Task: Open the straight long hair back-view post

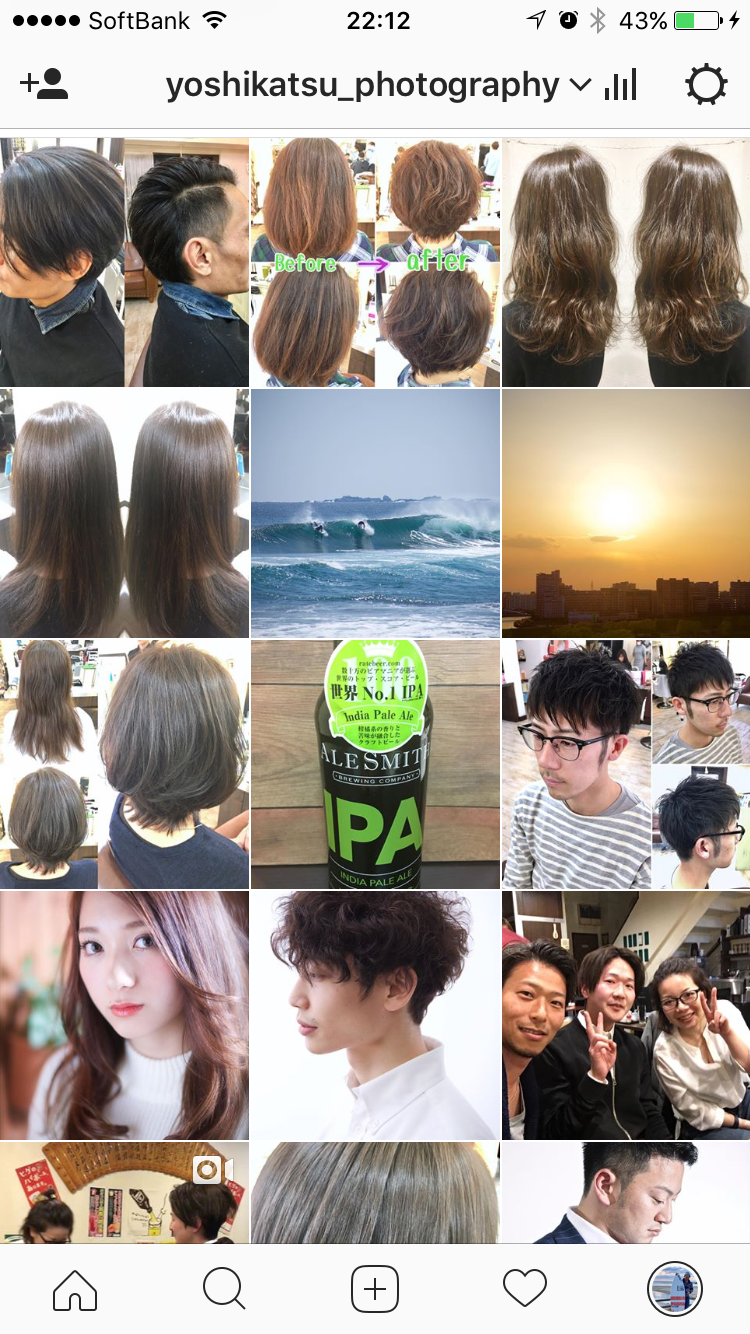Action: point(124,513)
